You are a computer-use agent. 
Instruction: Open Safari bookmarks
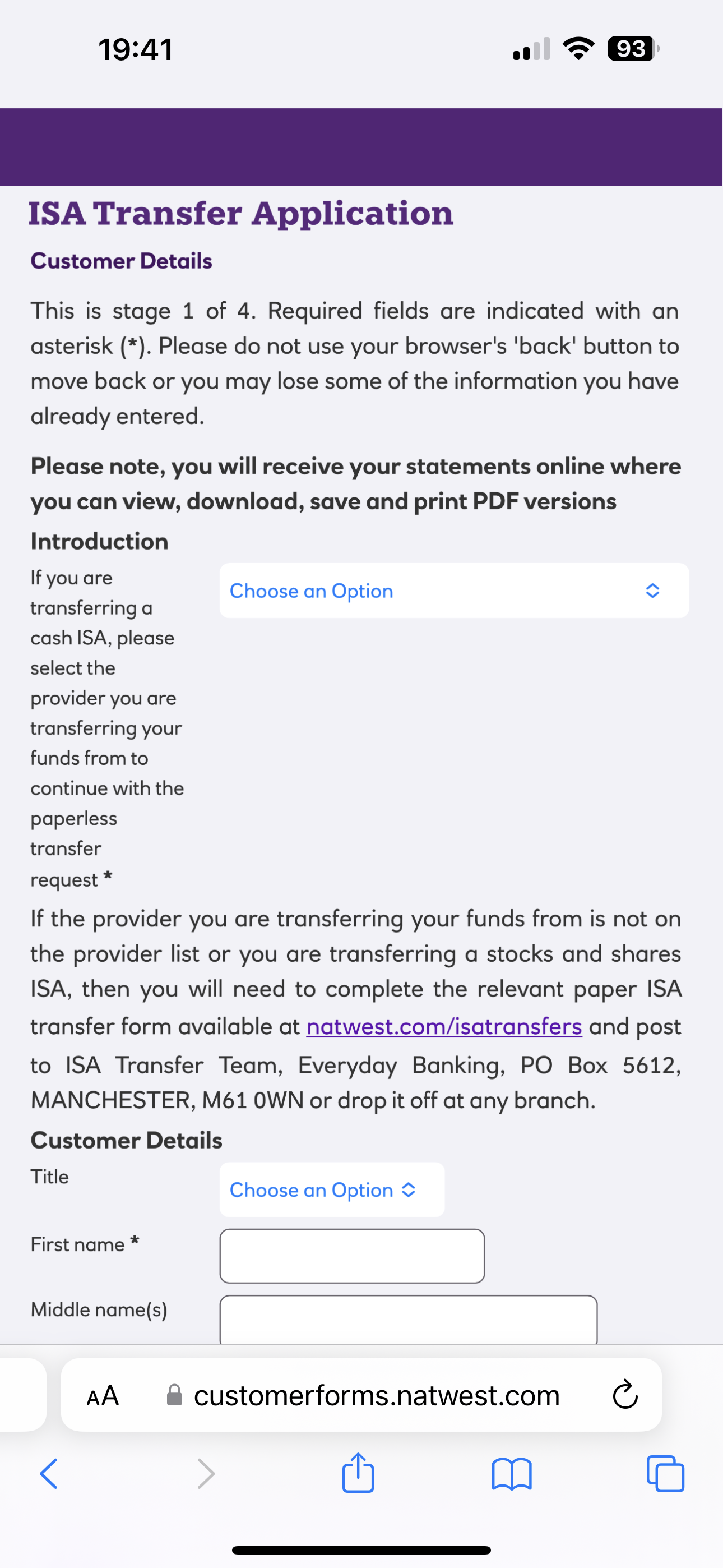click(511, 1474)
